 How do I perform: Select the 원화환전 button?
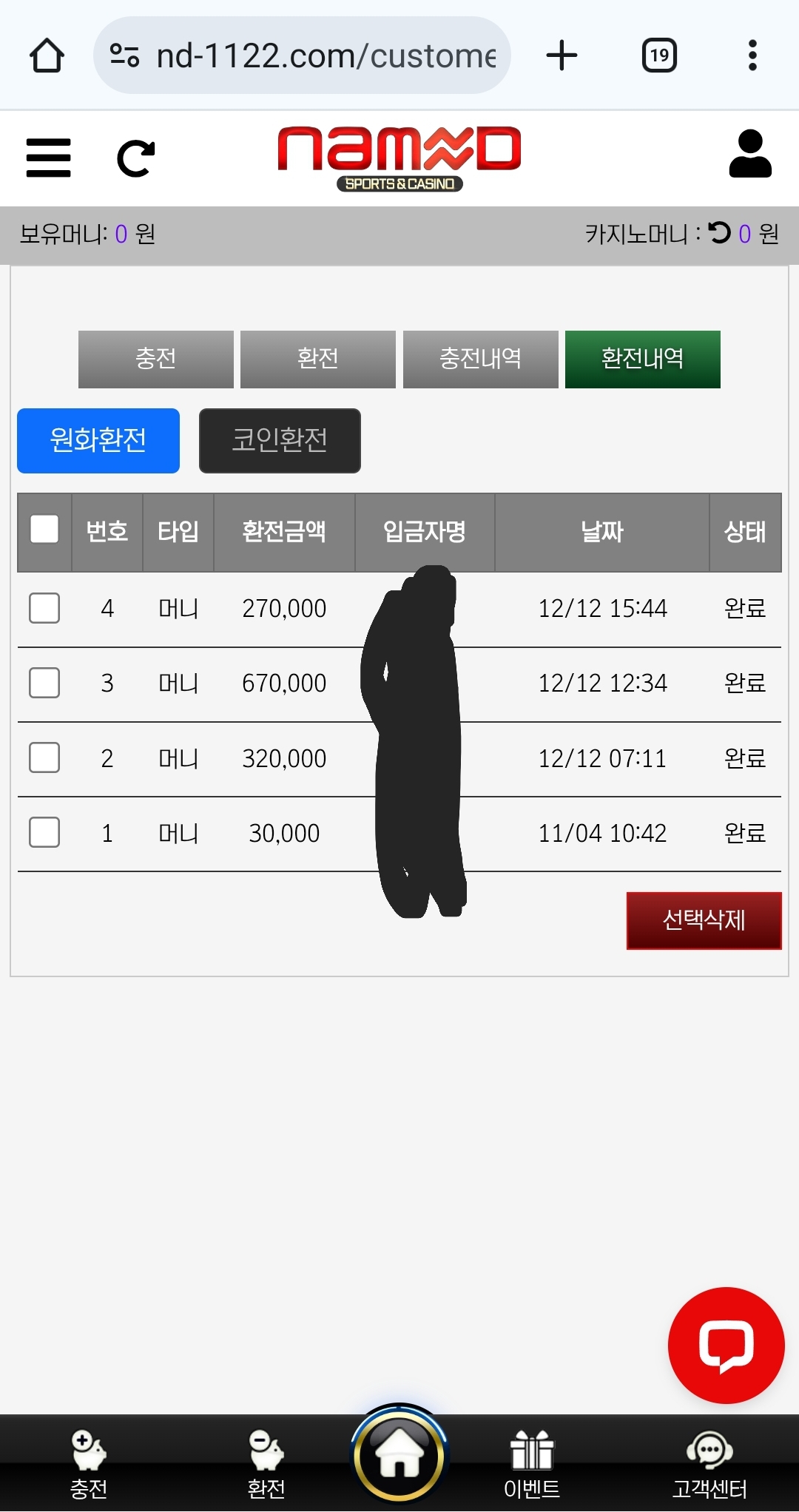[98, 441]
